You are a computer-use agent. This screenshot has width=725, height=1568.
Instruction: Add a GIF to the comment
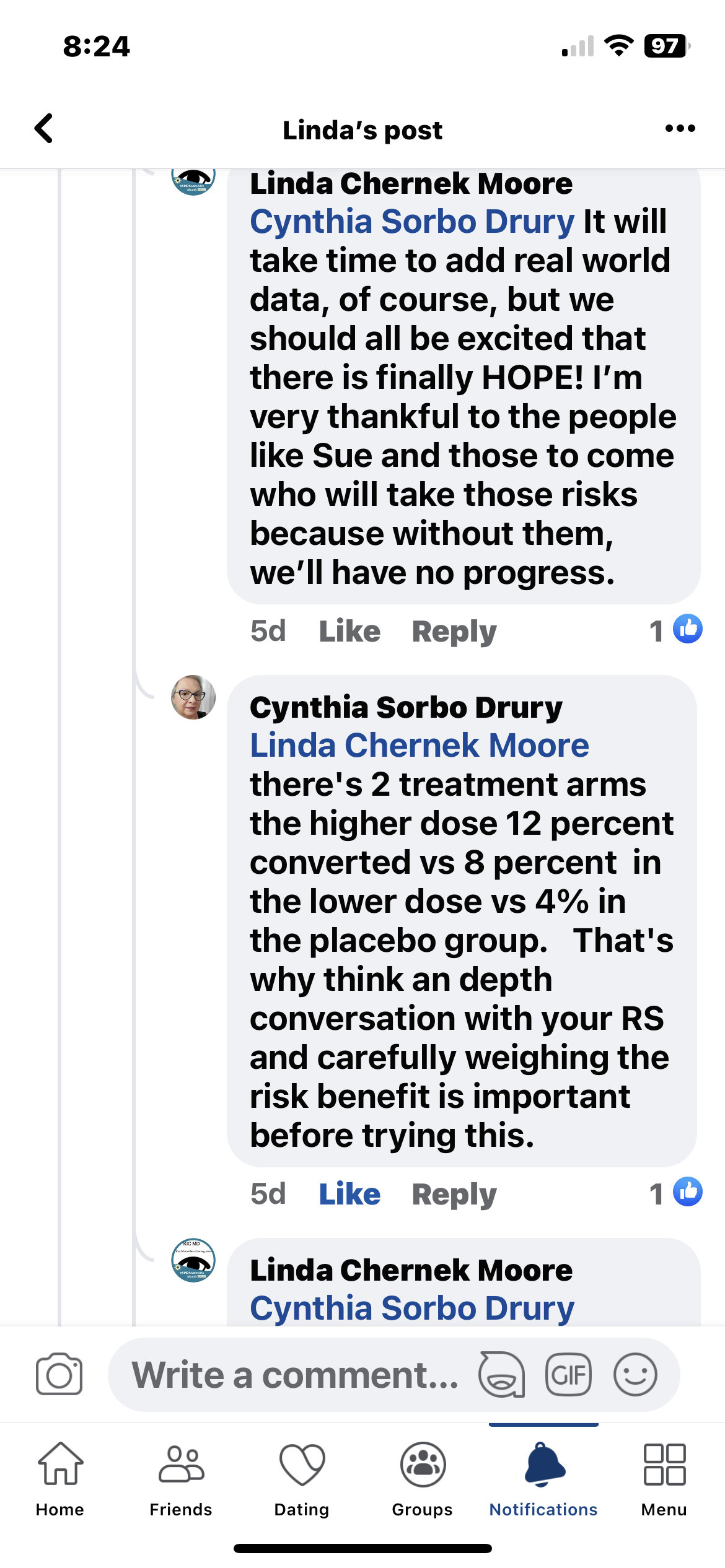[x=568, y=1374]
